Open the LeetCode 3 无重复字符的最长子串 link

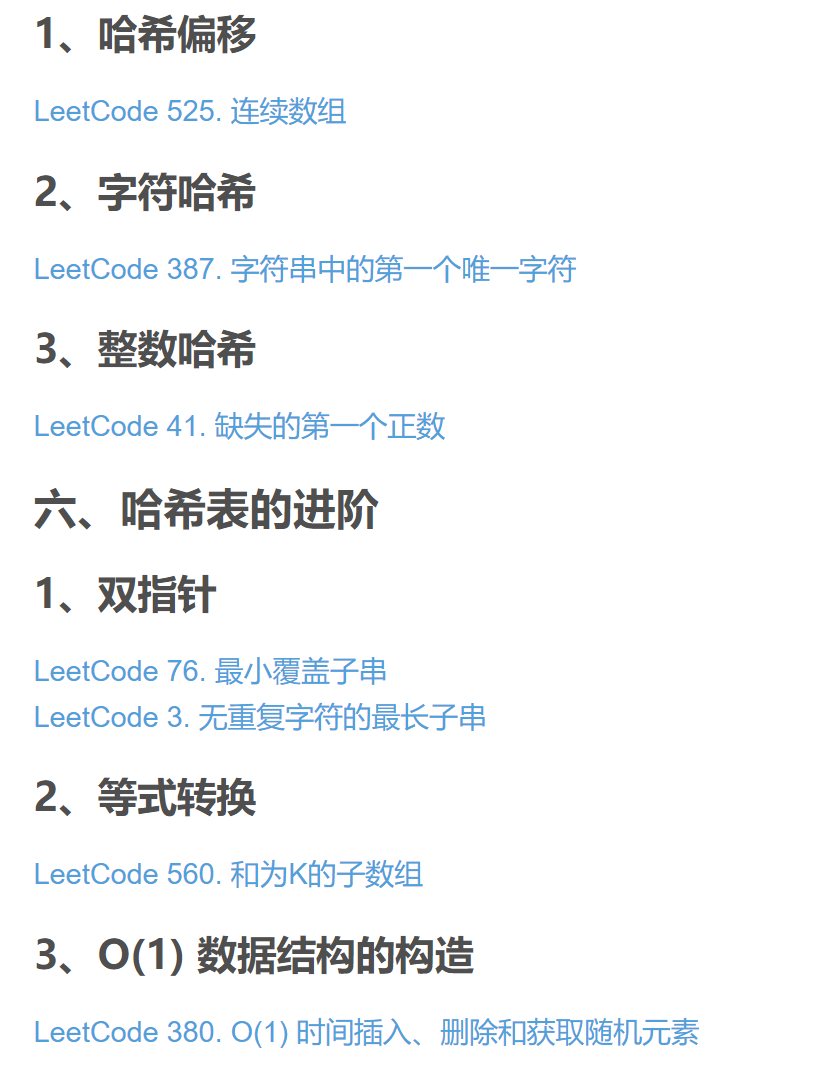click(260, 717)
